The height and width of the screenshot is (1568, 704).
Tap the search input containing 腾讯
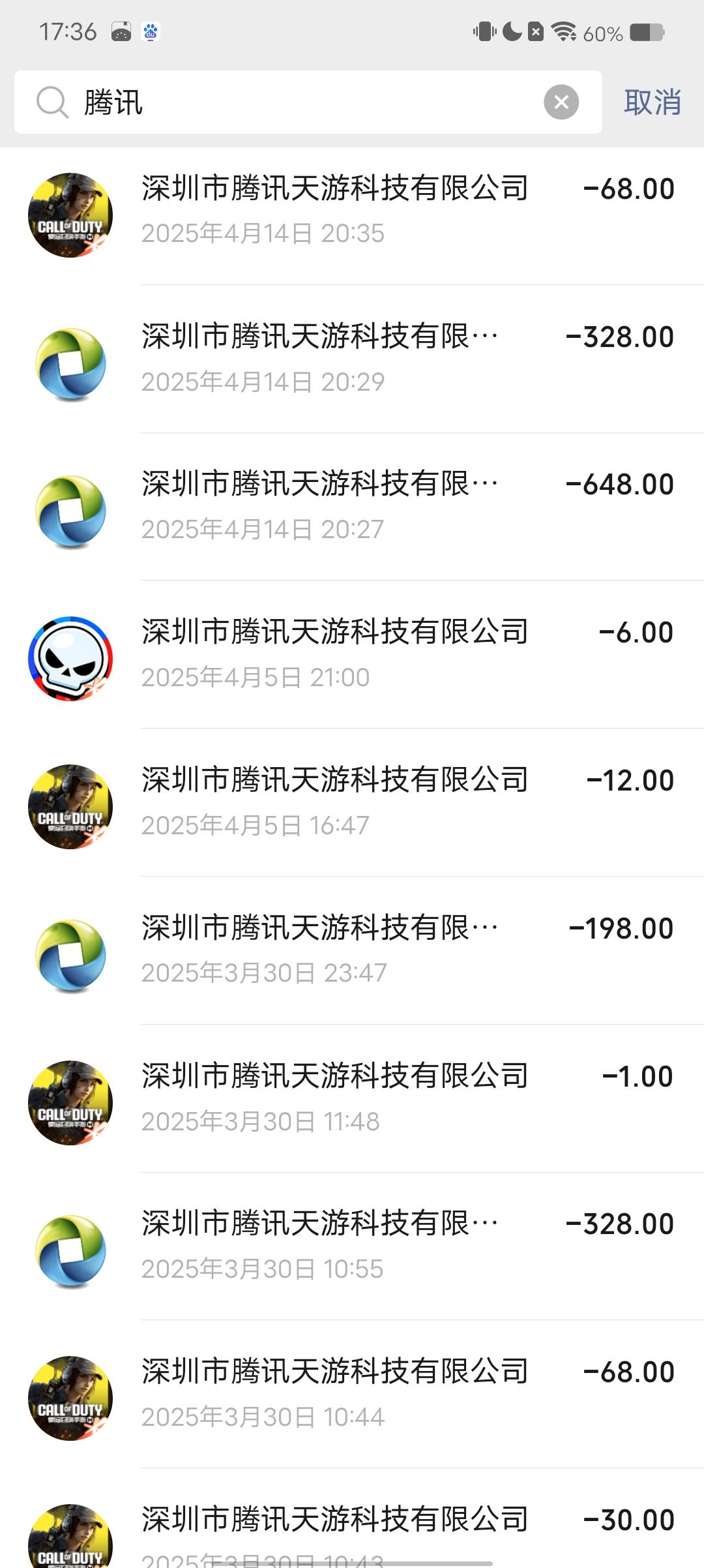[261, 102]
